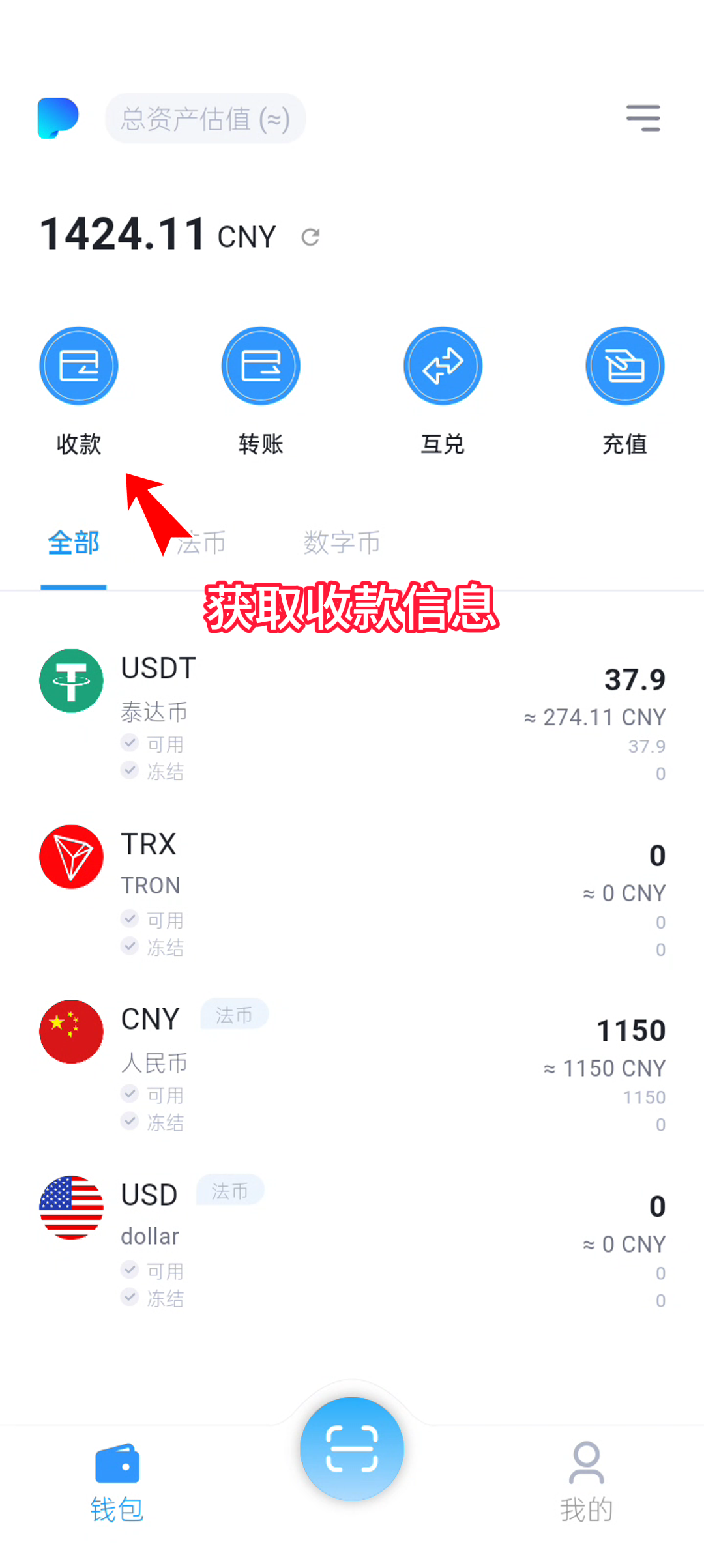
Task: Launch the center scan button
Action: click(x=352, y=1448)
